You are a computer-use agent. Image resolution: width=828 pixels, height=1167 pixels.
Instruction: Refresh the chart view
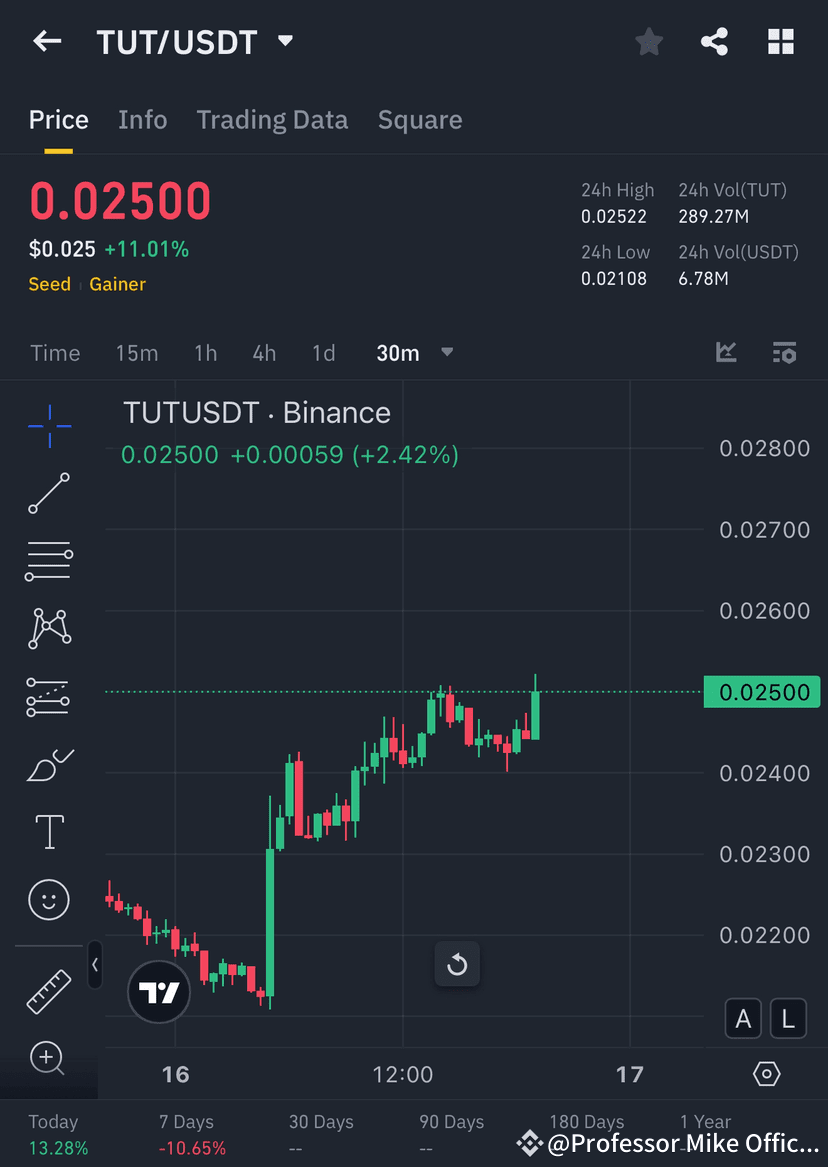pos(457,964)
